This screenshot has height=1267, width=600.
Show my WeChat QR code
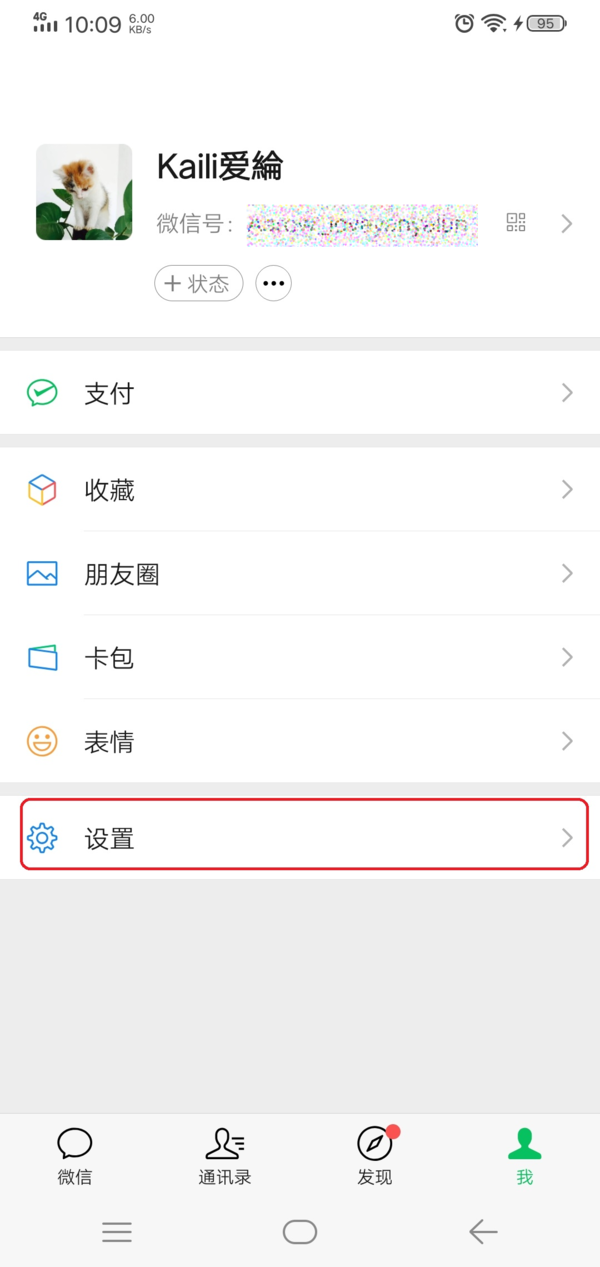tap(516, 223)
